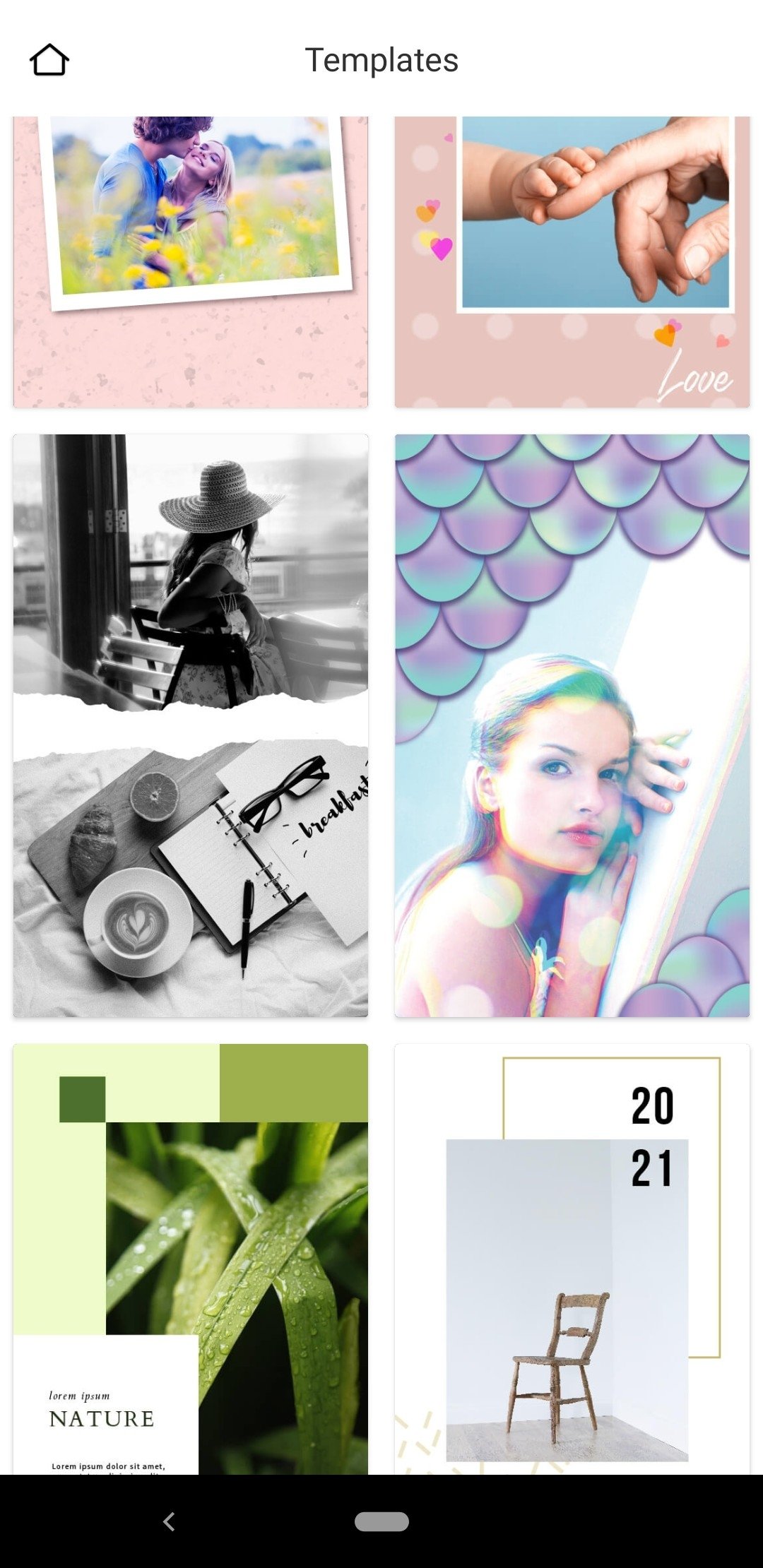This screenshot has height=1568, width=763.
Task: Pick the green Nature leaves template
Action: click(191, 1259)
